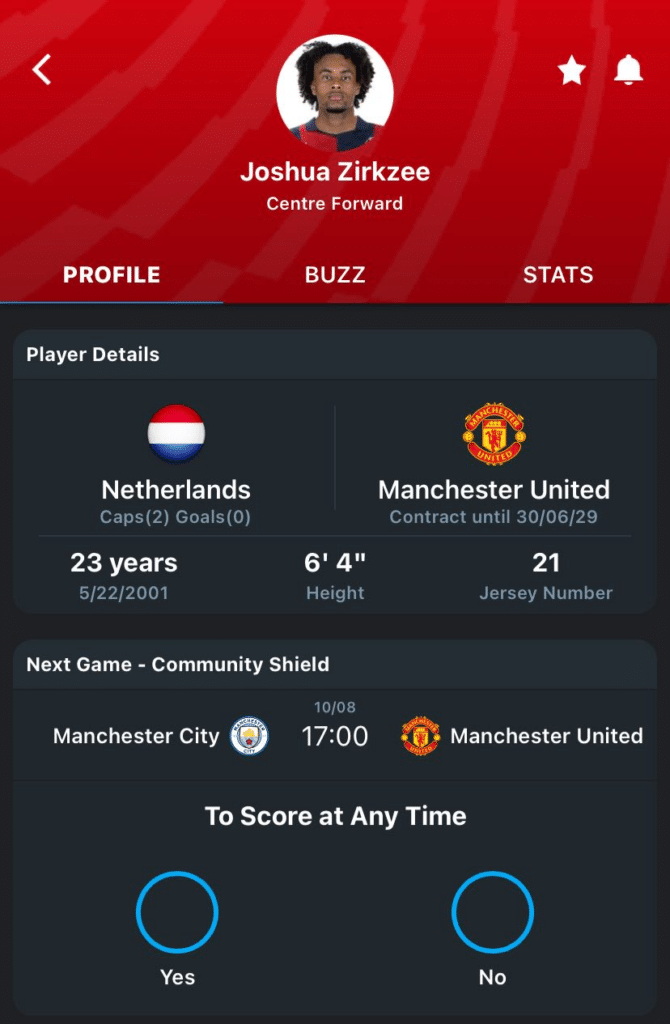Switch to the BUZZ tab

click(335, 275)
